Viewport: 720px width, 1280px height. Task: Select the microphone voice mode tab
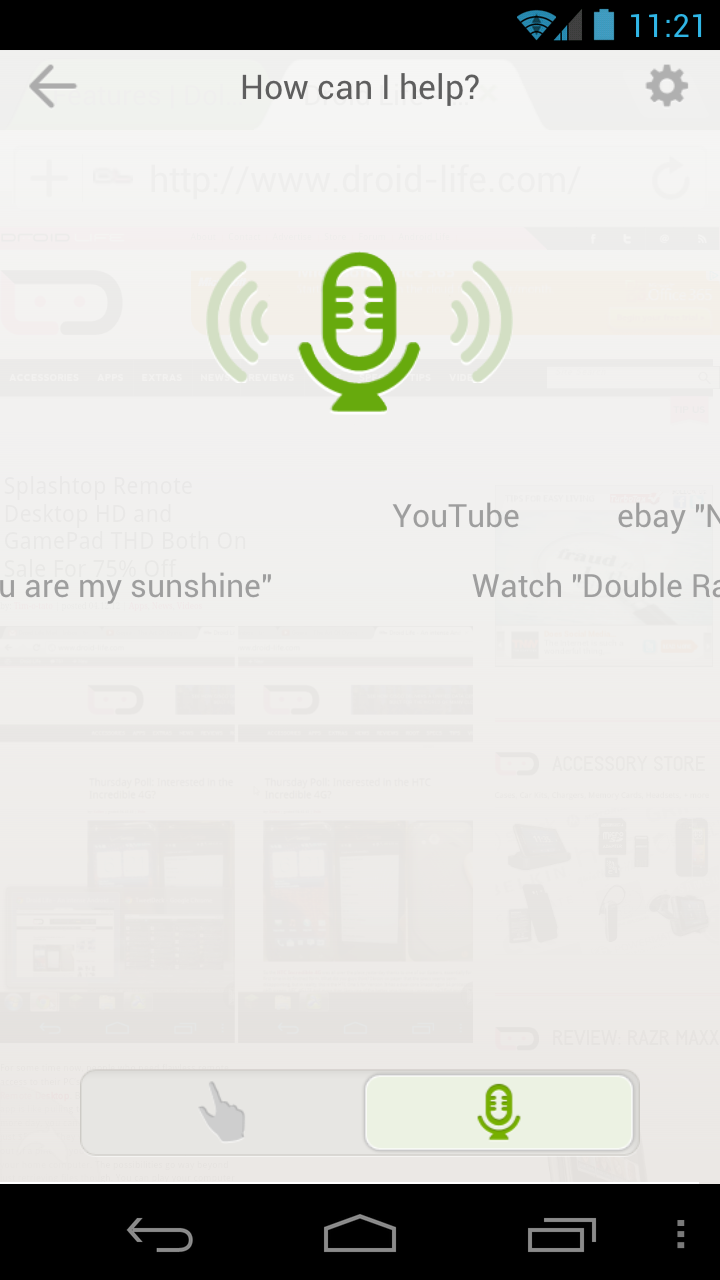[498, 1112]
